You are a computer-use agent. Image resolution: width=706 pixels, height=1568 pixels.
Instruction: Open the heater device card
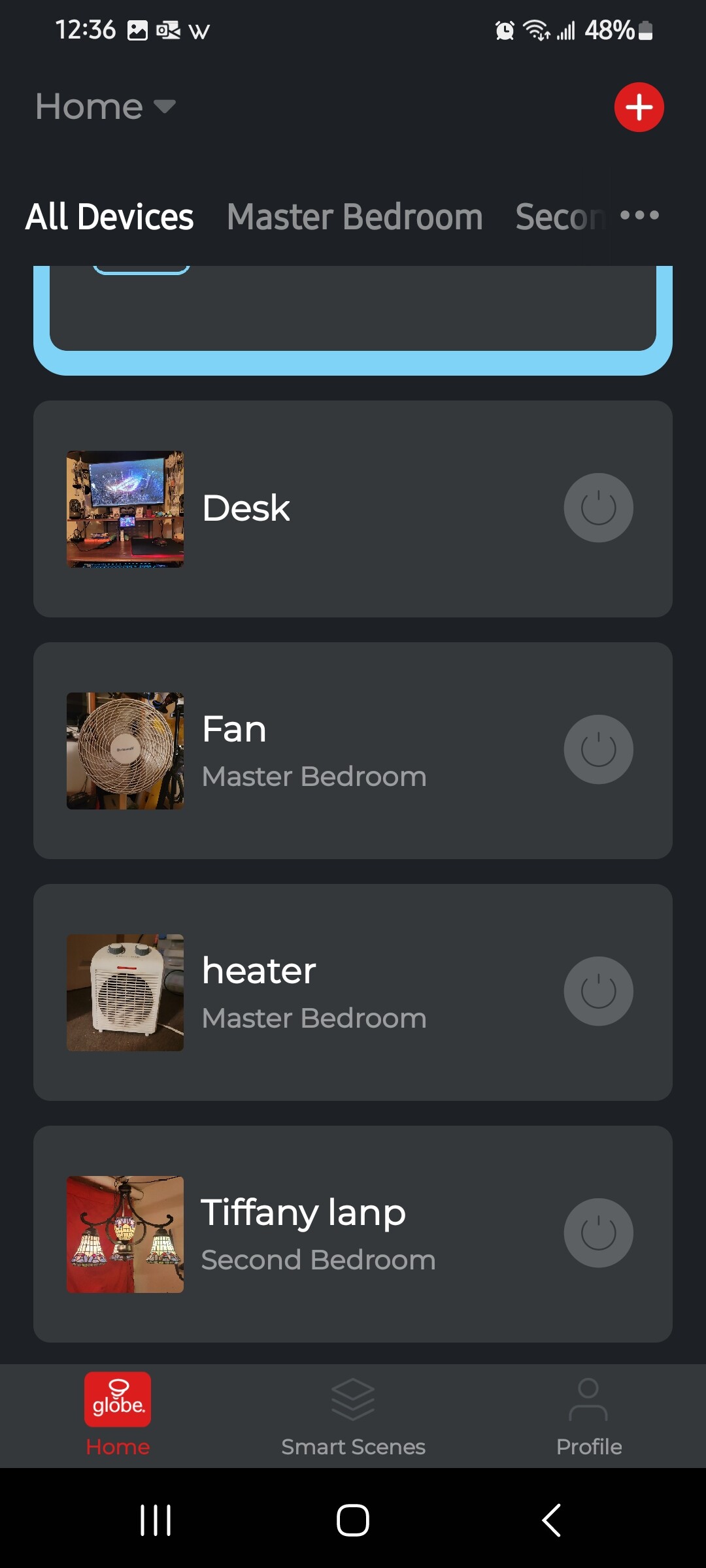[x=353, y=992]
